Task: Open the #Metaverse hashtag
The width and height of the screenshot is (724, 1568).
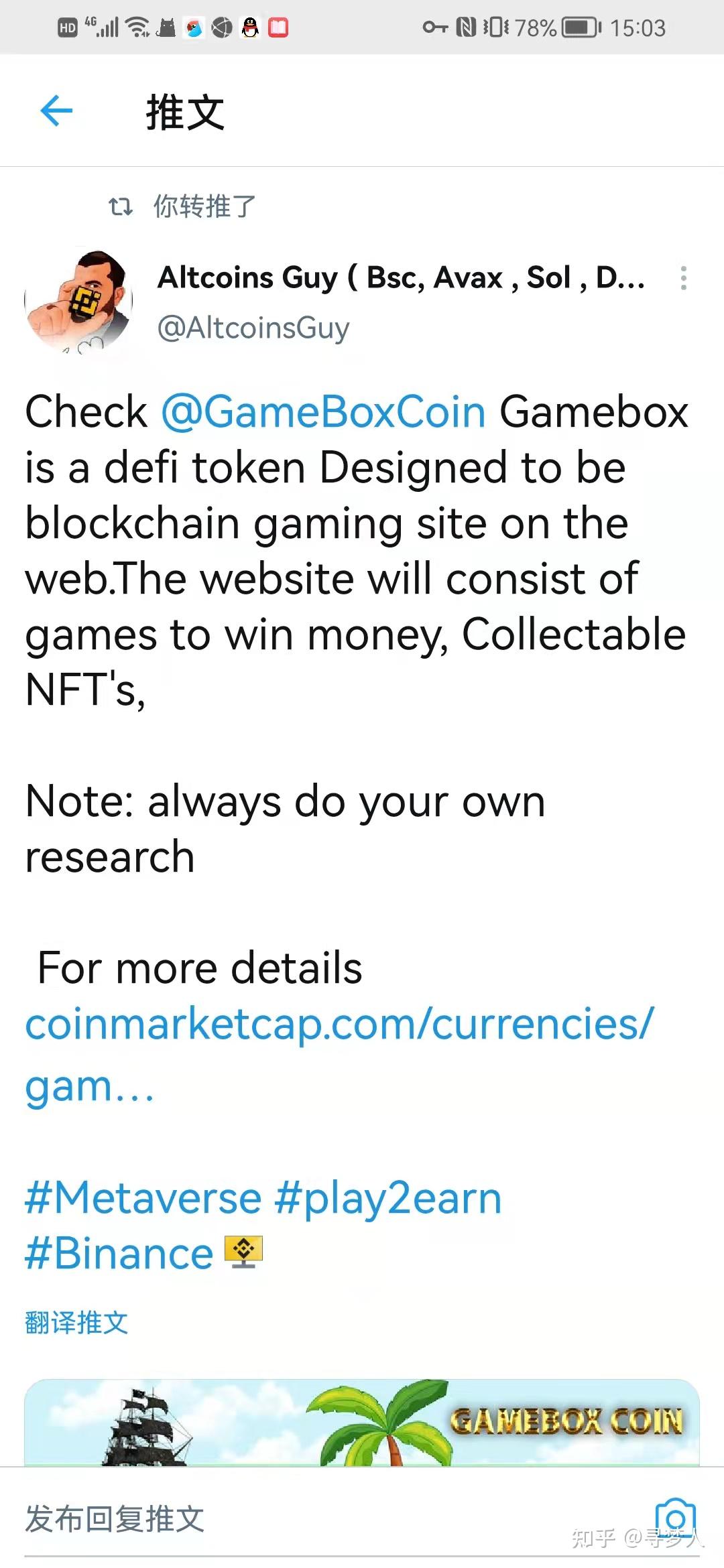Action: pyautogui.click(x=143, y=1199)
